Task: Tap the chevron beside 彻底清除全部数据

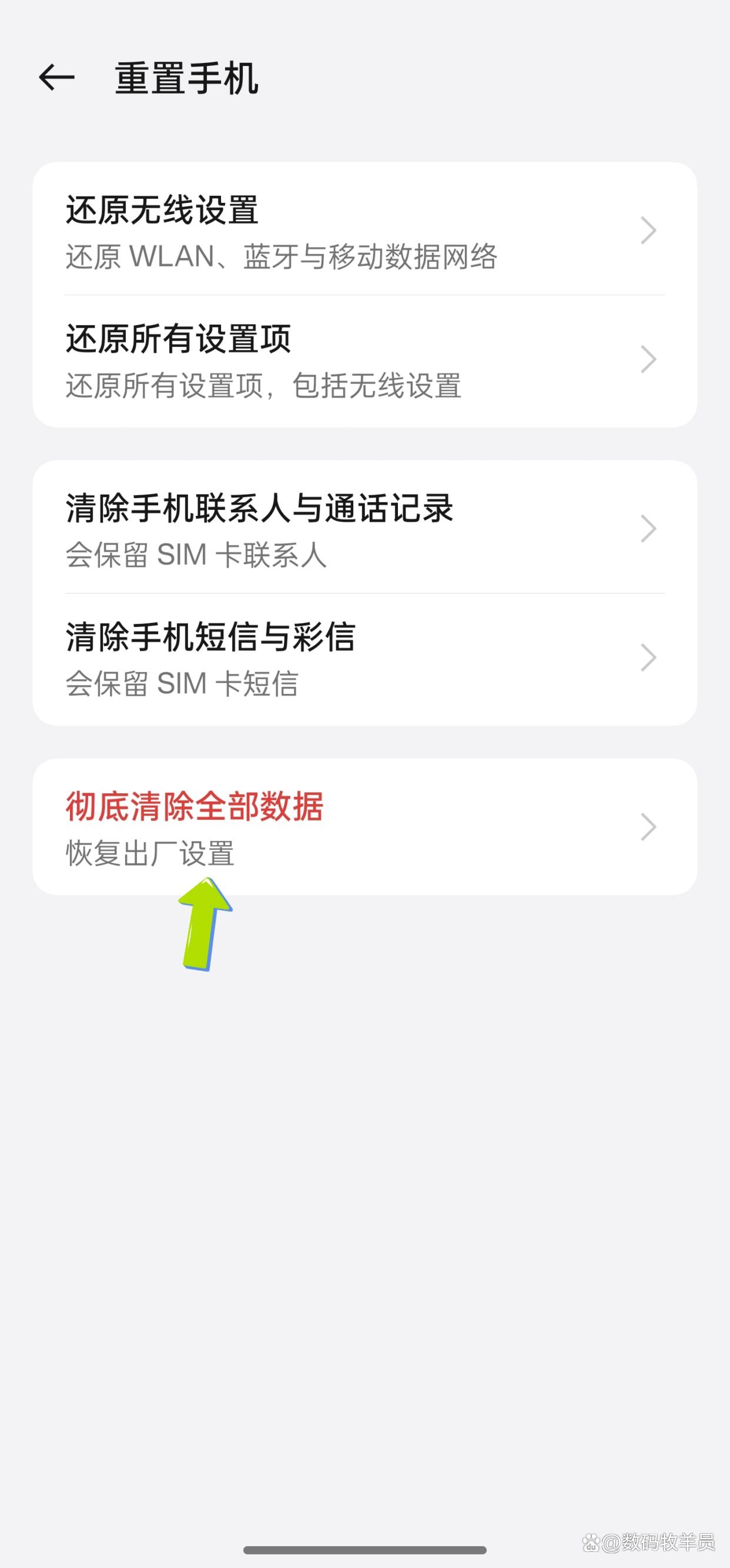Action: [x=648, y=826]
